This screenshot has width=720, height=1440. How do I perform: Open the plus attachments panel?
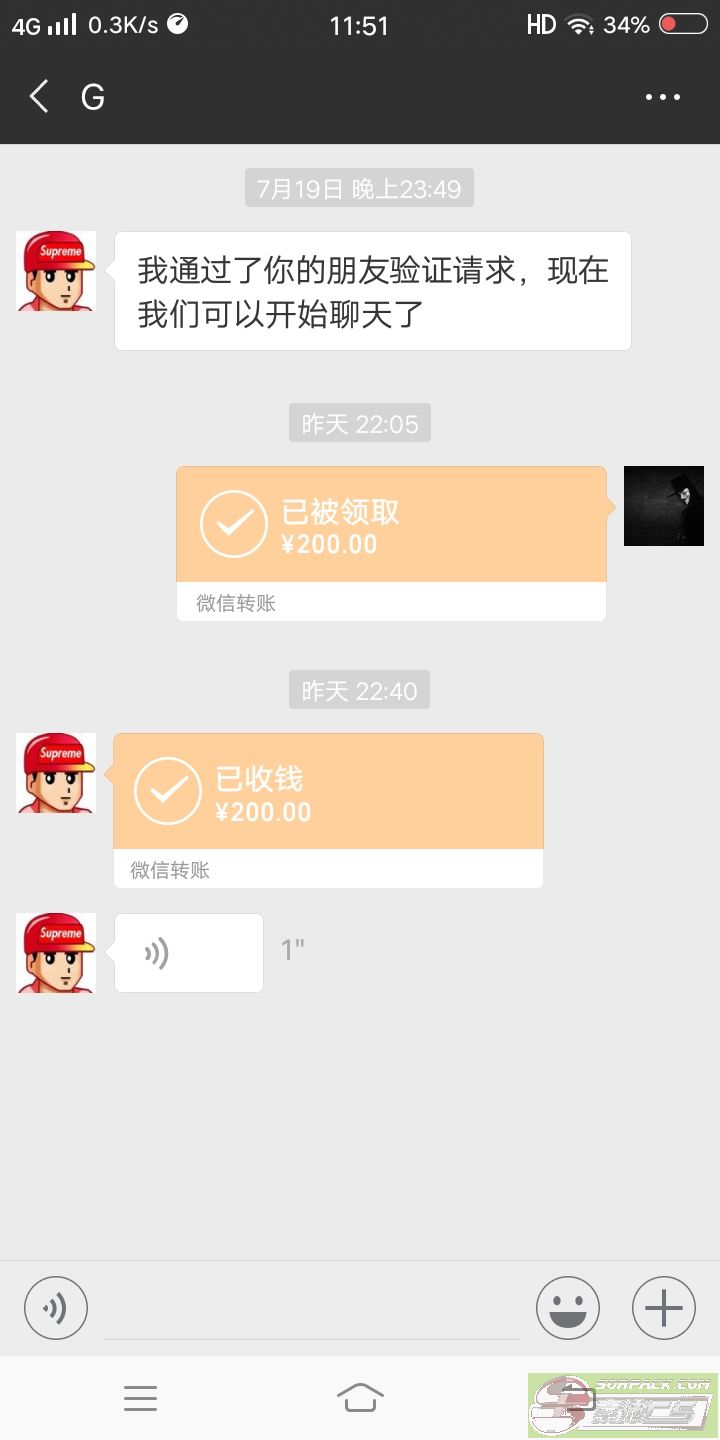coord(663,1308)
